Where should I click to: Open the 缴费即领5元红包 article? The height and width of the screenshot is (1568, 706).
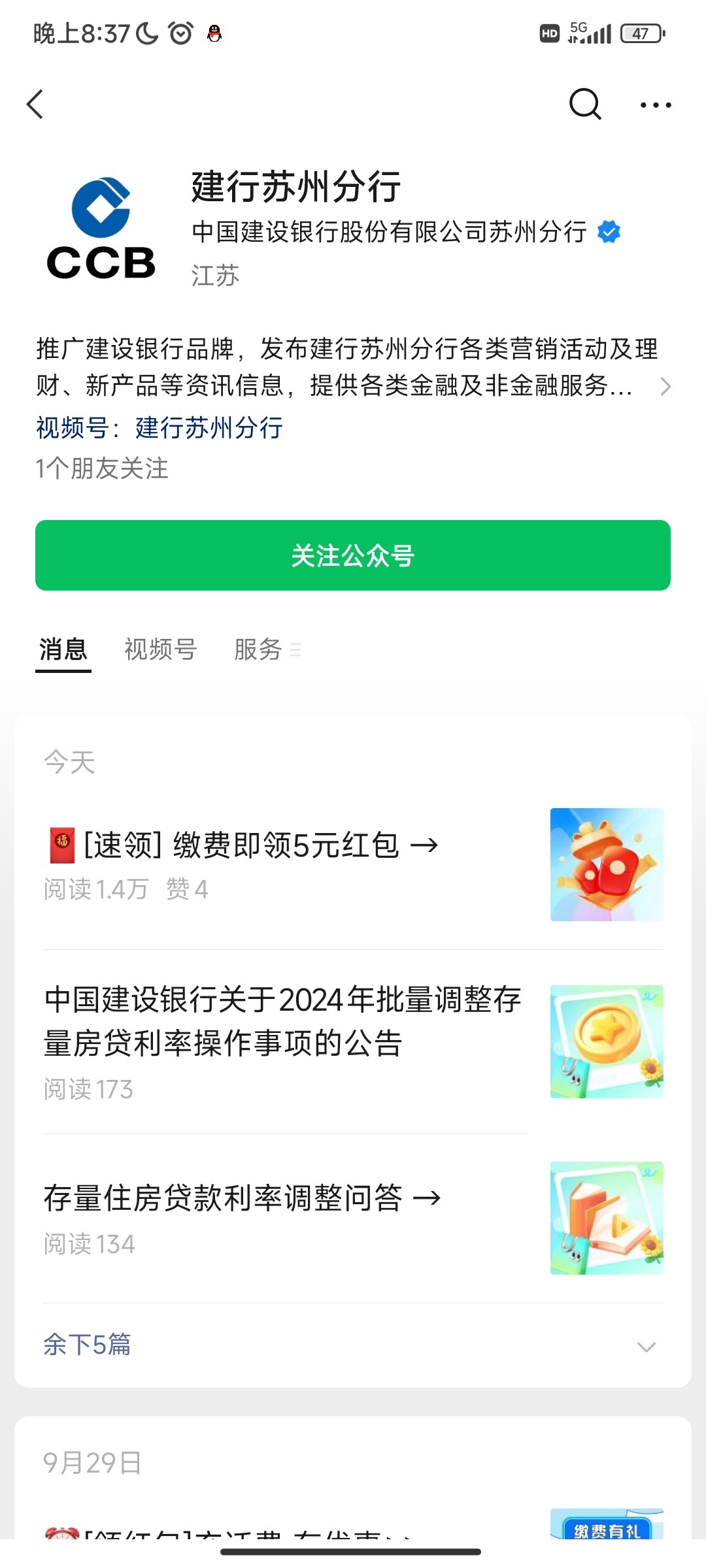(242, 845)
